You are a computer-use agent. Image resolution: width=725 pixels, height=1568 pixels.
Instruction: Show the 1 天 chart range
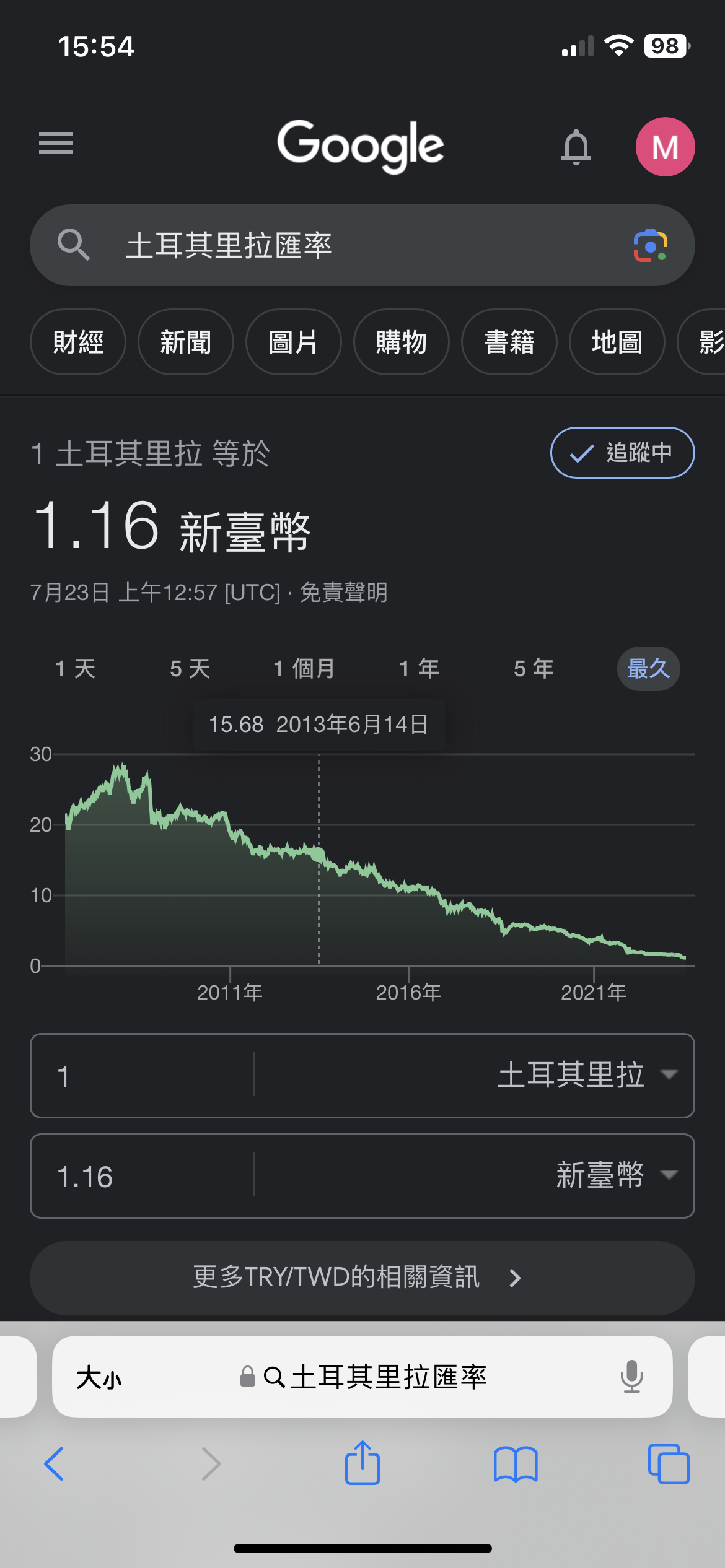pos(75,669)
